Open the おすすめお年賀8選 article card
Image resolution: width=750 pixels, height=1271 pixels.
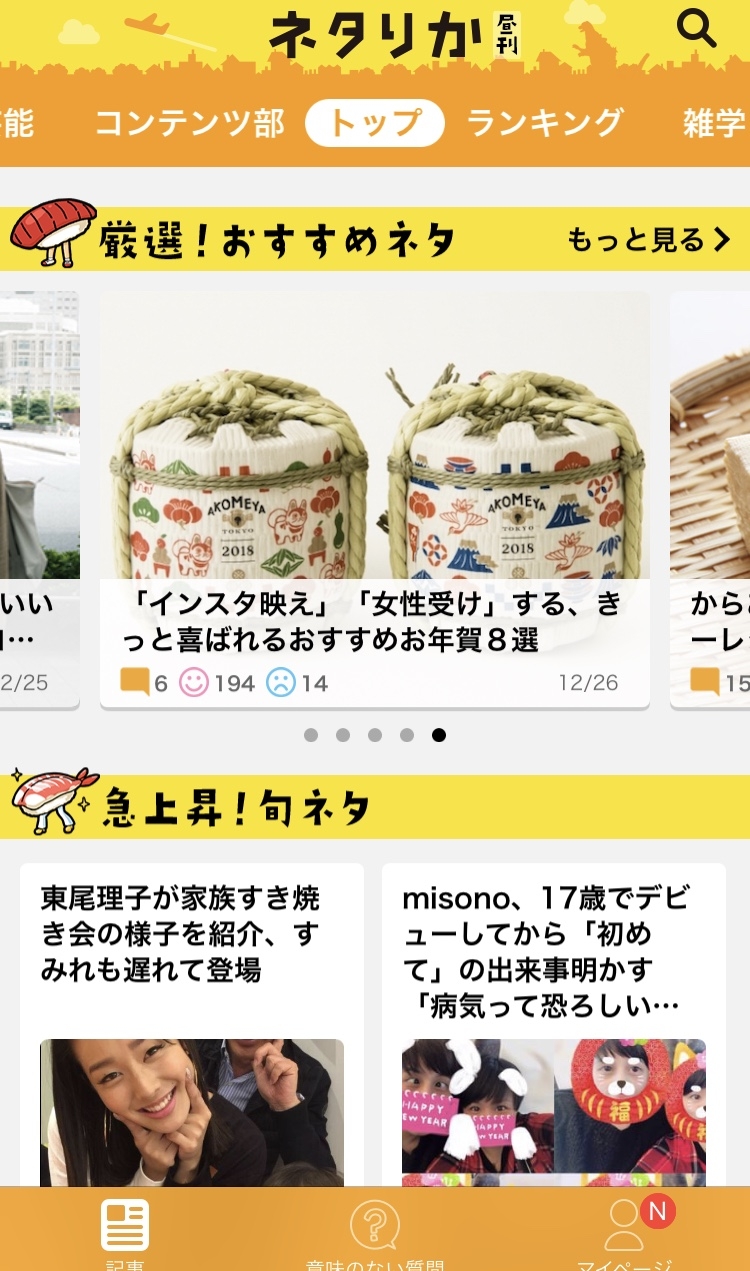(374, 500)
